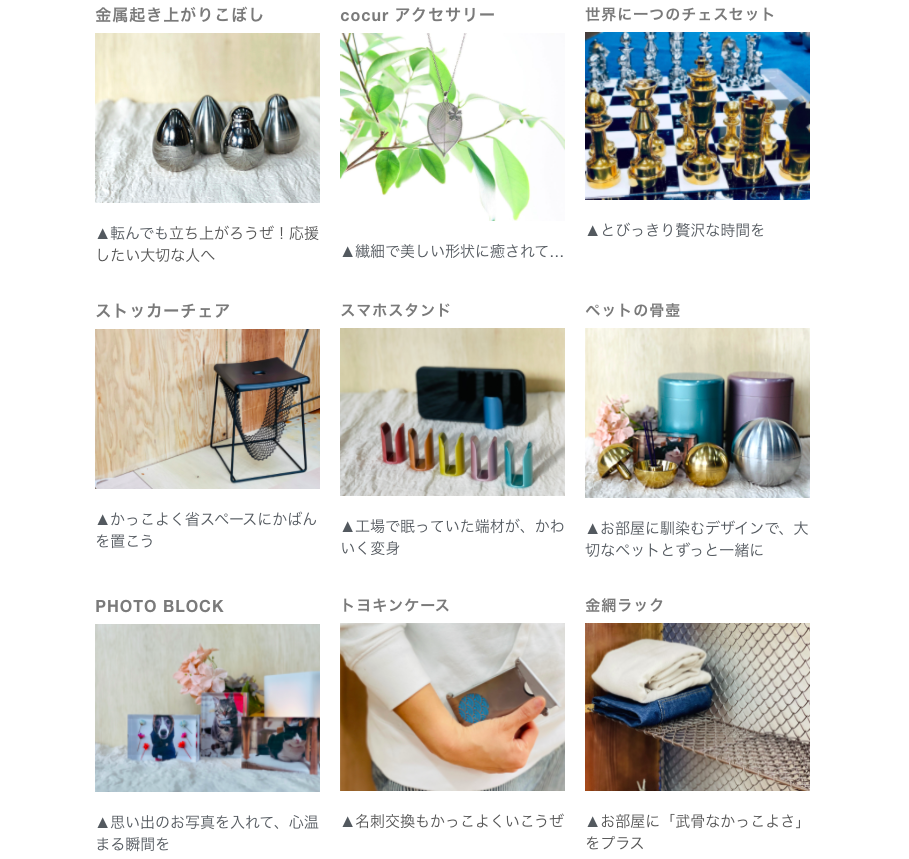Select the ストッカーチェア chair product
Viewport: 909px width, 859px height.
point(207,408)
